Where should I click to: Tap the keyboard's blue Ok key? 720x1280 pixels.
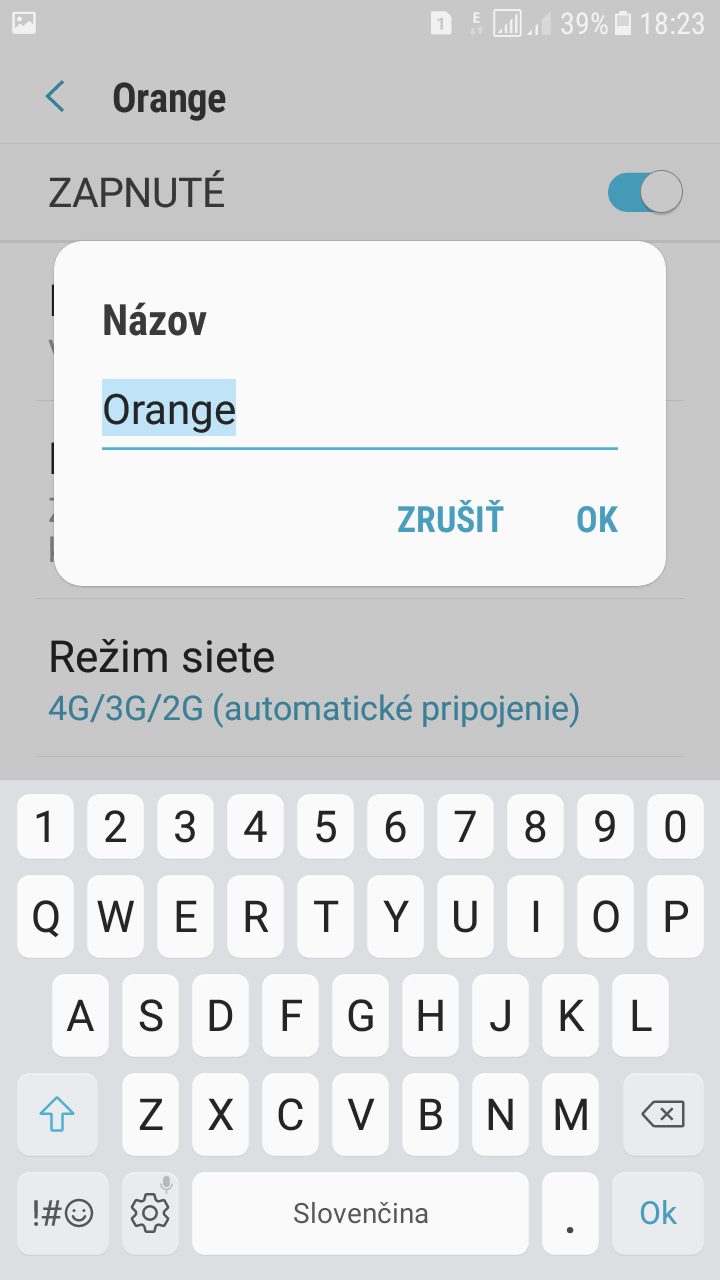click(x=658, y=1213)
